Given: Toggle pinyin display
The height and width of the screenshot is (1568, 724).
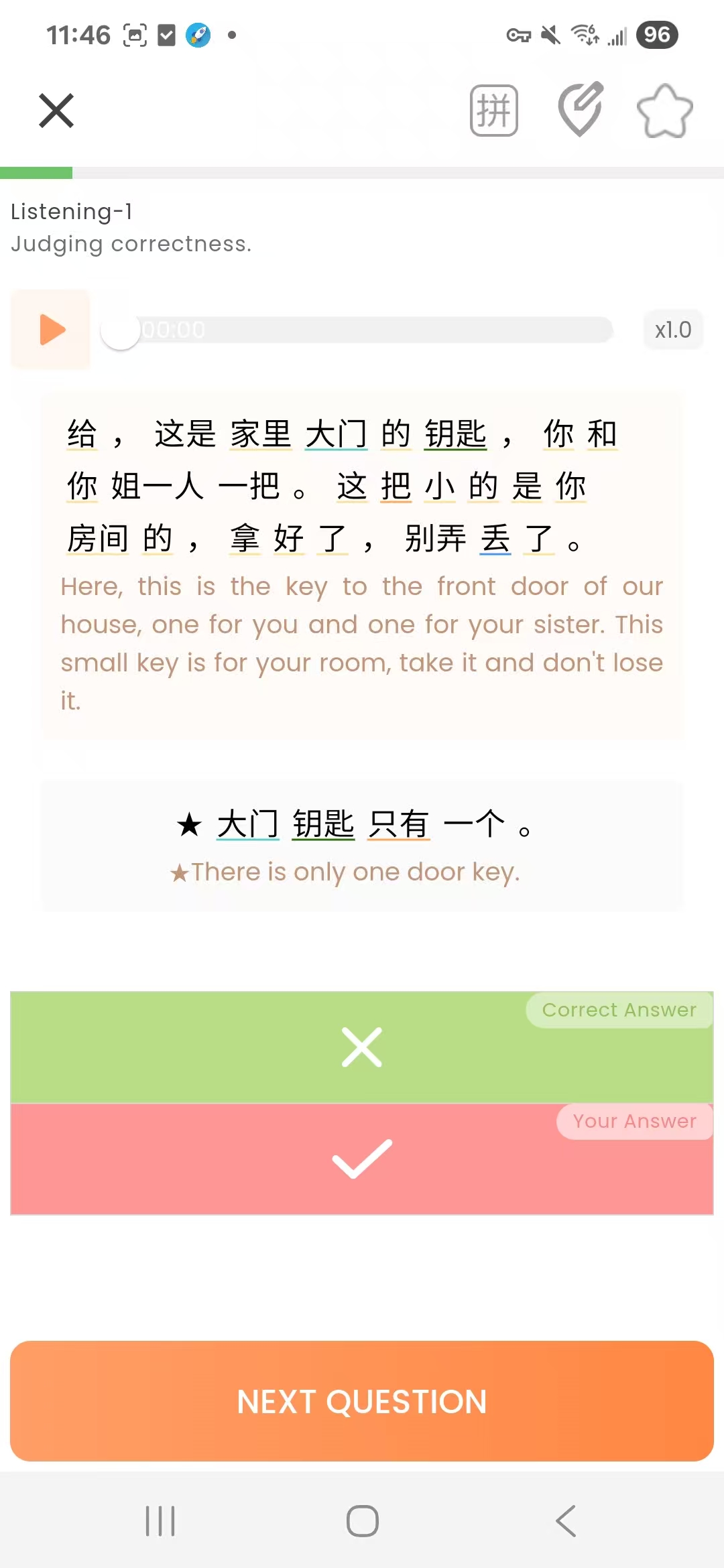Looking at the screenshot, I should pos(494,111).
